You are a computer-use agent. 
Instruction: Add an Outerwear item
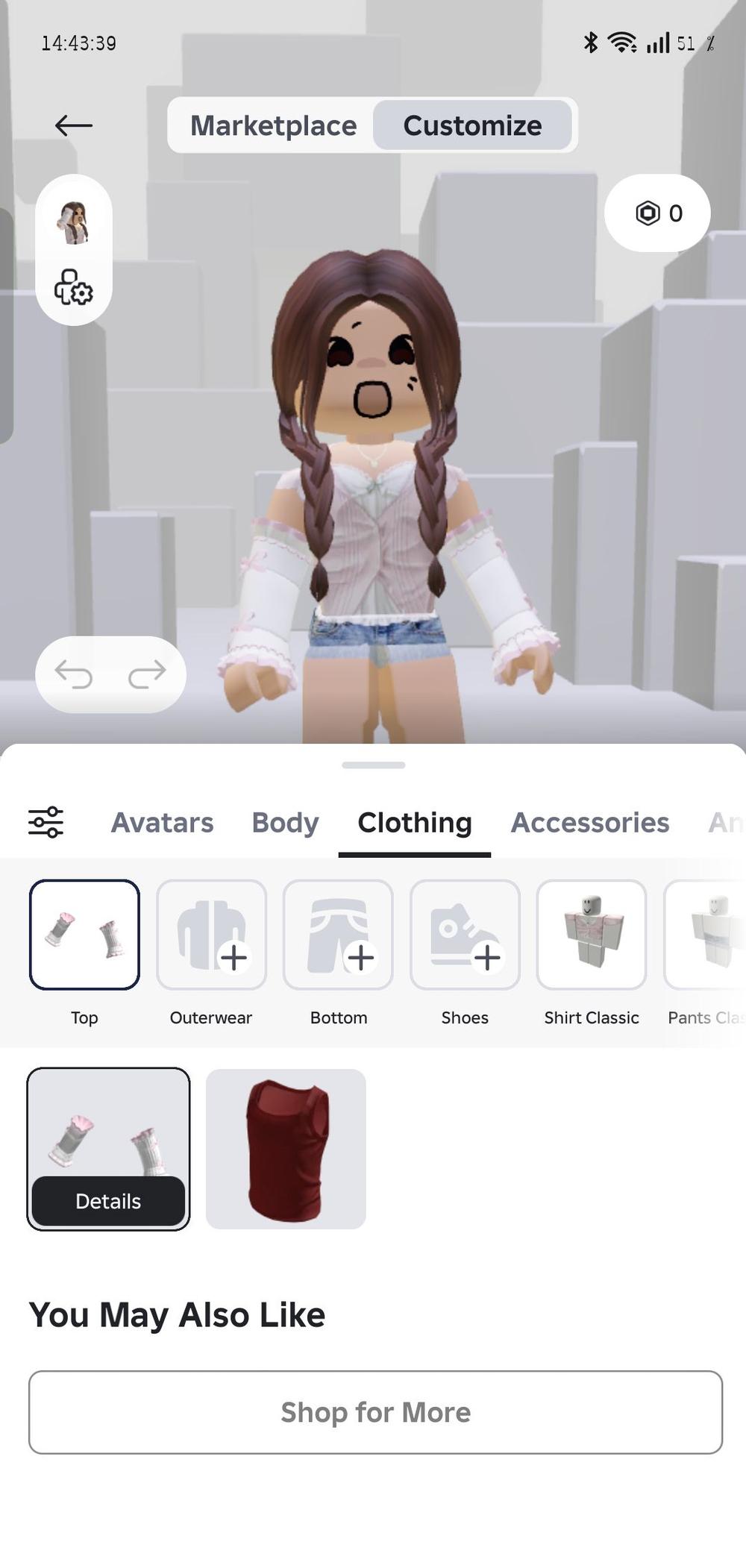click(211, 935)
